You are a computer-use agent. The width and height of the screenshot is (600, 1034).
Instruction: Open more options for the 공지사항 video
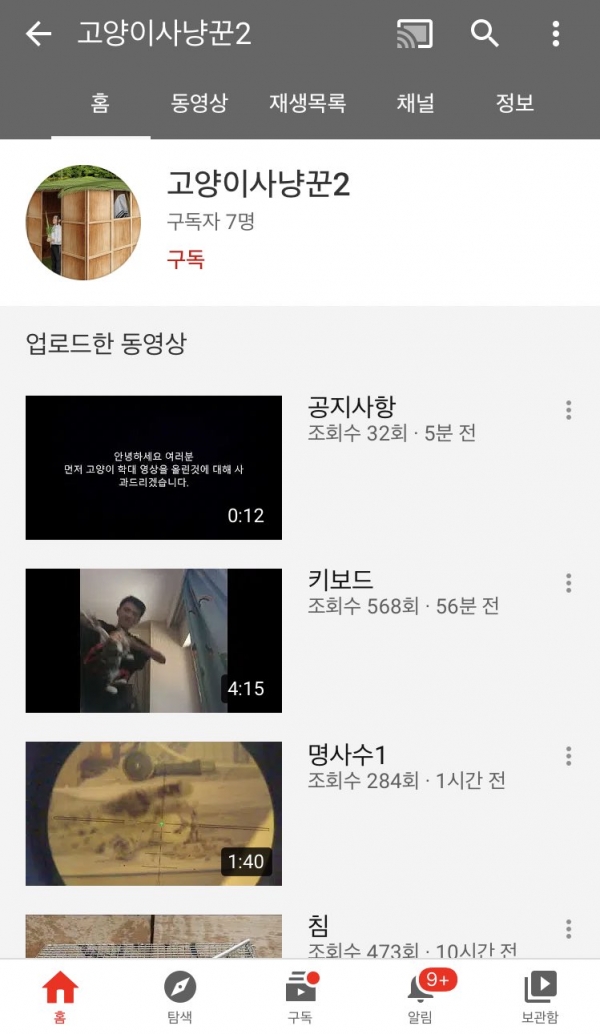coord(568,410)
